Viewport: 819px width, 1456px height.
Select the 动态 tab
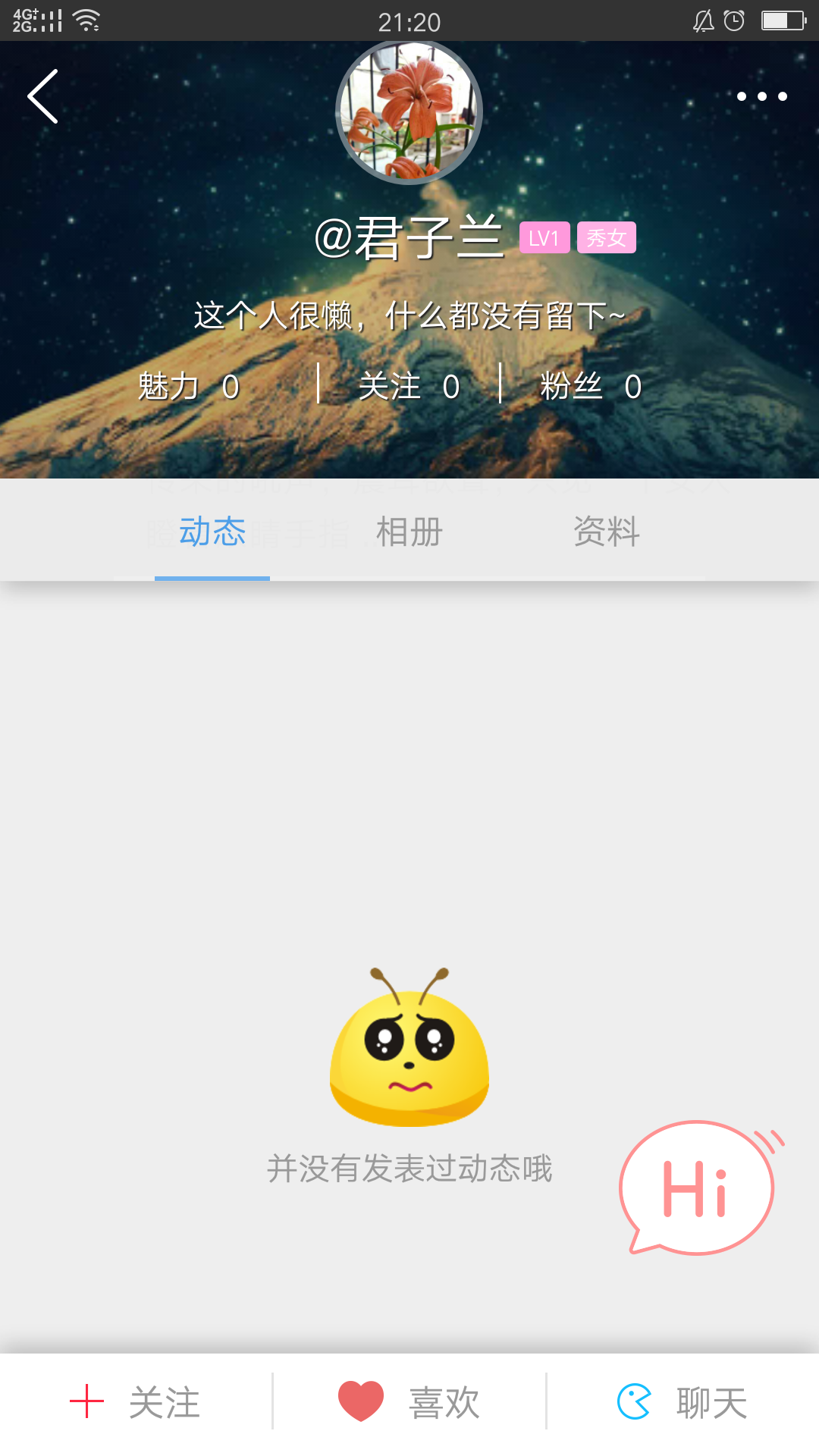[x=212, y=532]
